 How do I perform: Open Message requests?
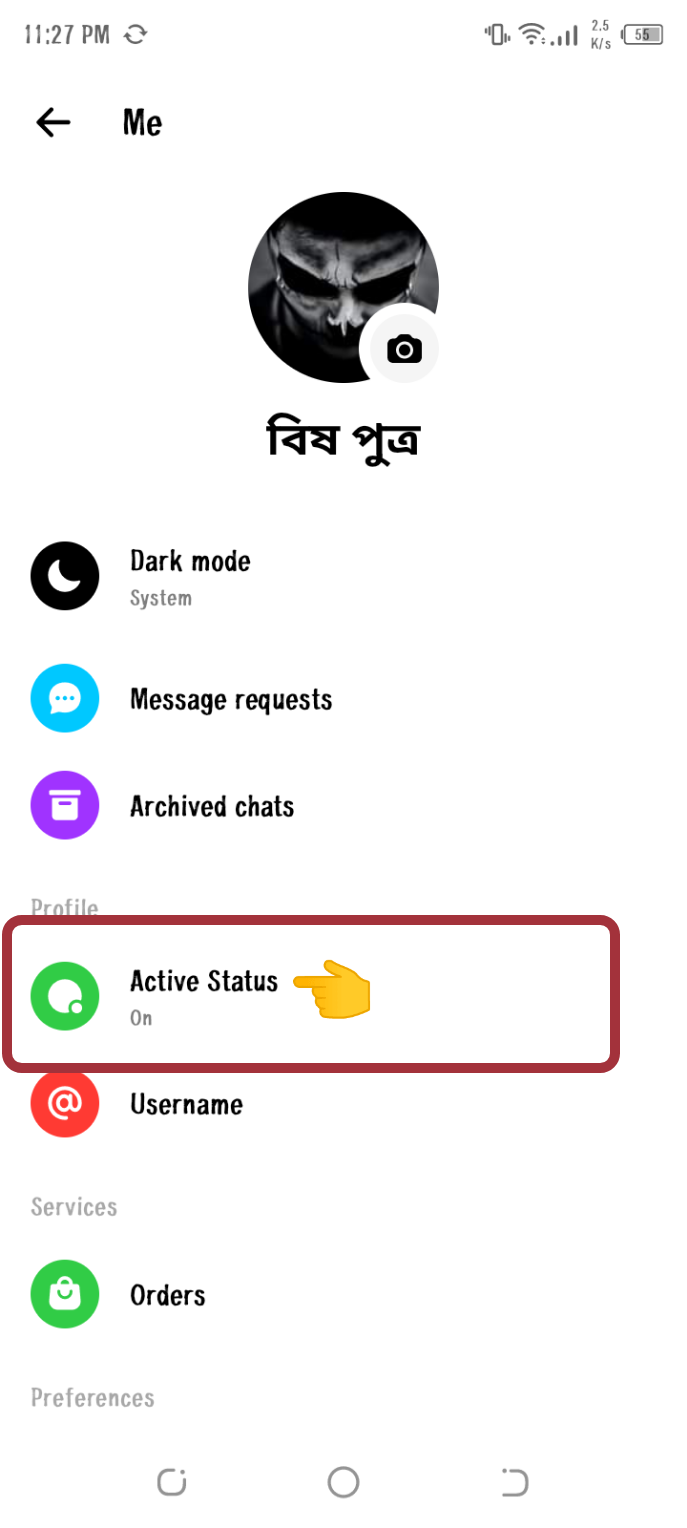(230, 699)
